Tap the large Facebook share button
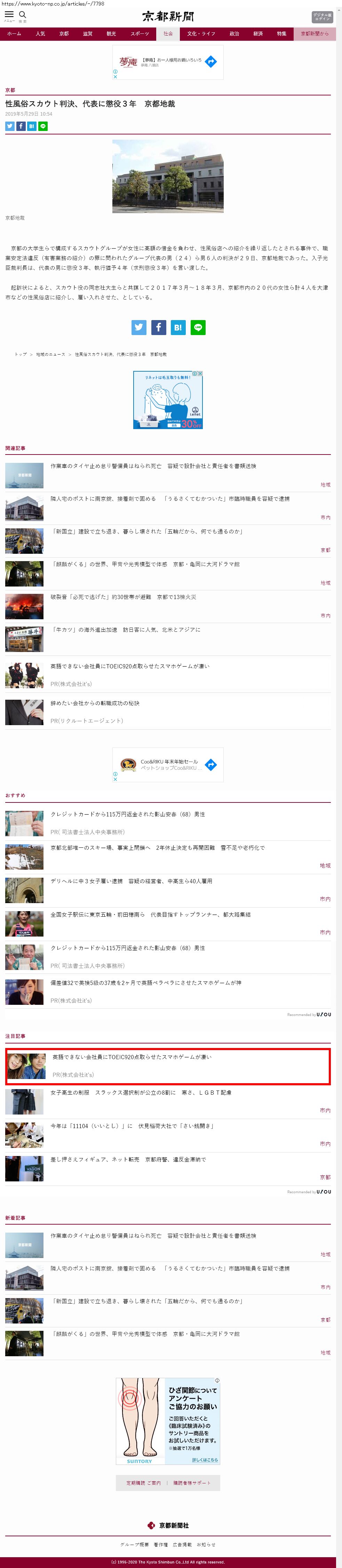Screen dimensions: 342x1568 pos(158,327)
